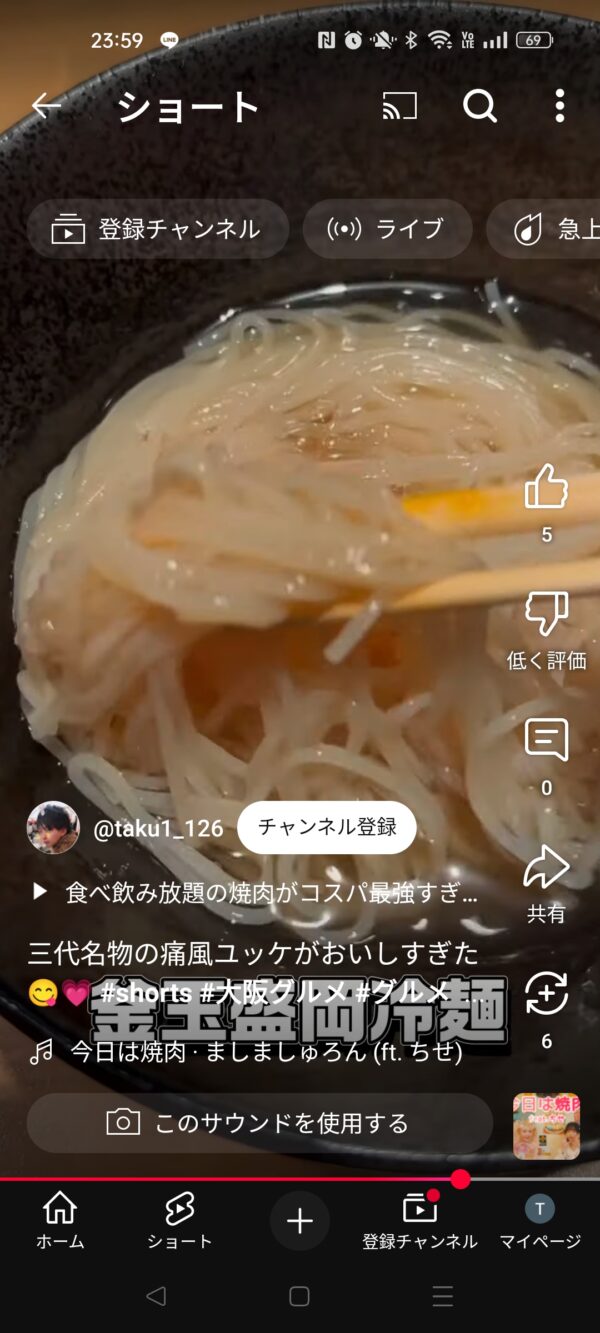Open the sound thumbnail beside the sound button
The width and height of the screenshot is (600, 1333).
click(546, 1126)
